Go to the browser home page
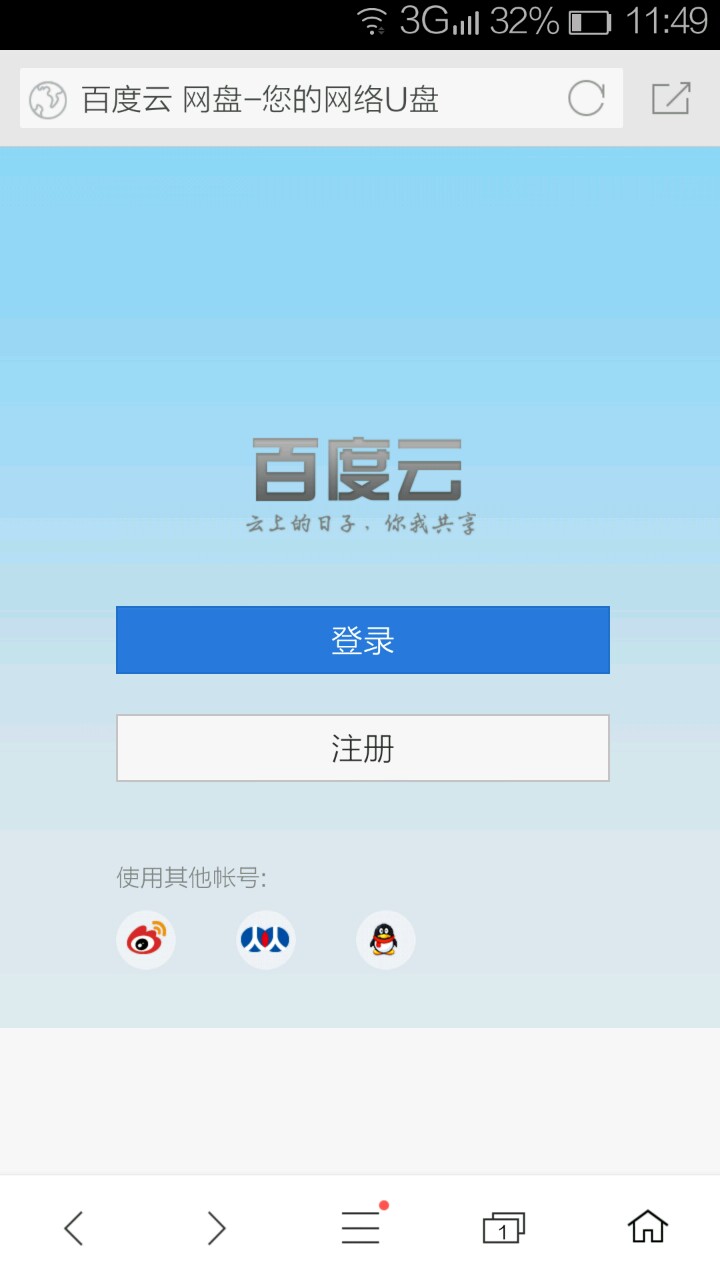The height and width of the screenshot is (1280, 720). (647, 1226)
